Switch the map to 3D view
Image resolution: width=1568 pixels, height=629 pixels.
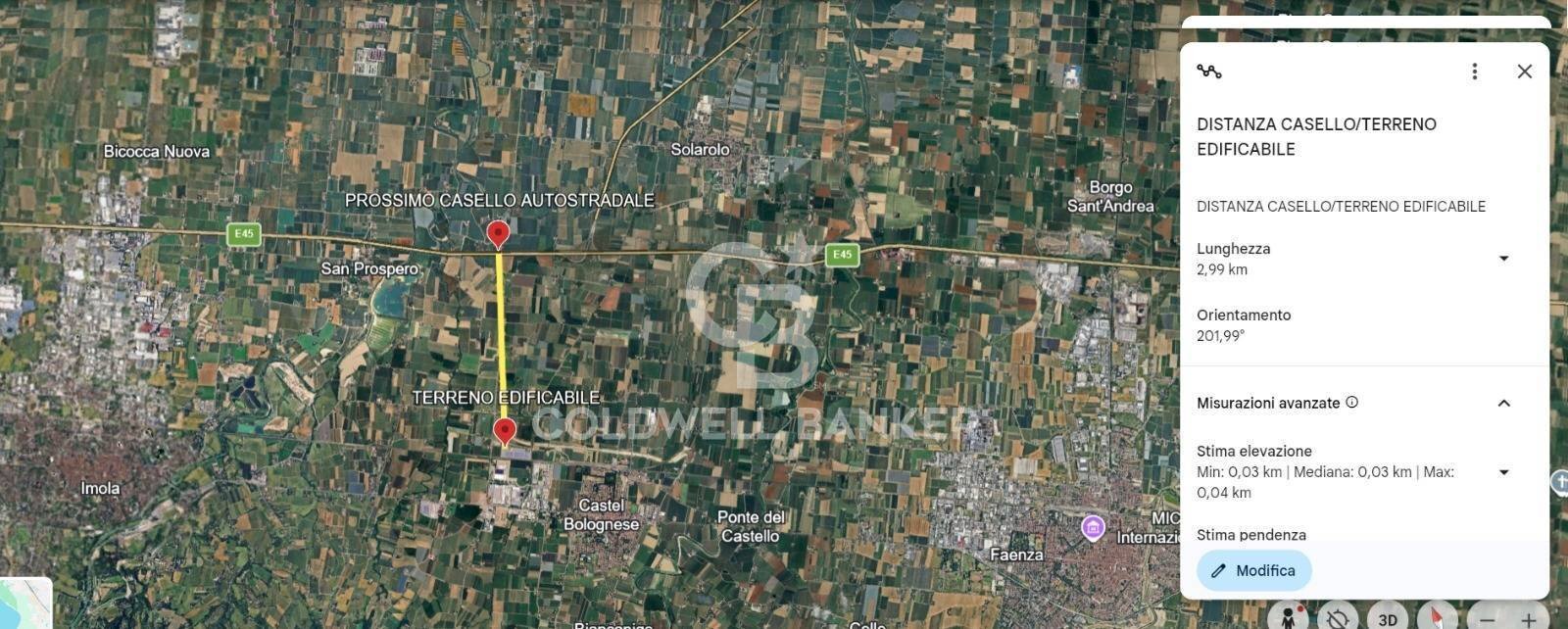[1388, 619]
